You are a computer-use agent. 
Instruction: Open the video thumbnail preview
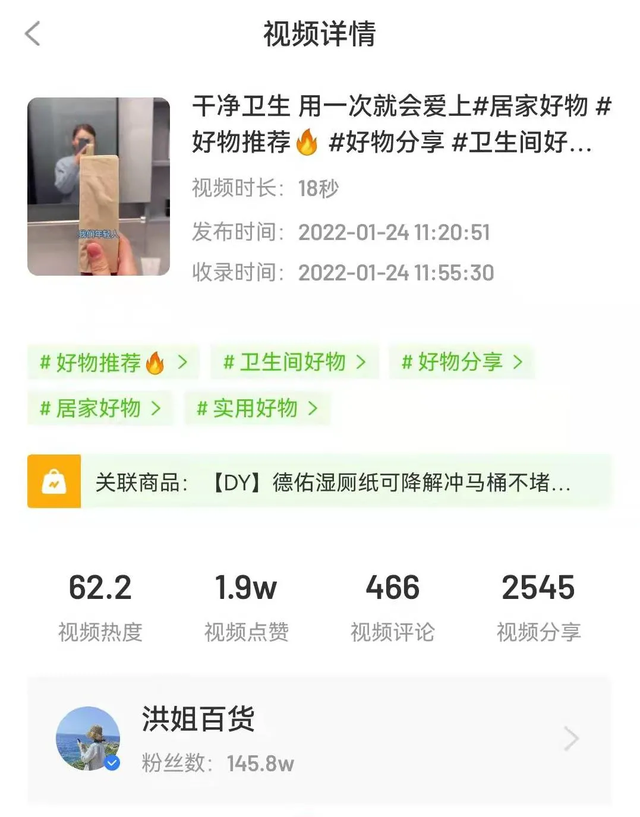coord(98,186)
